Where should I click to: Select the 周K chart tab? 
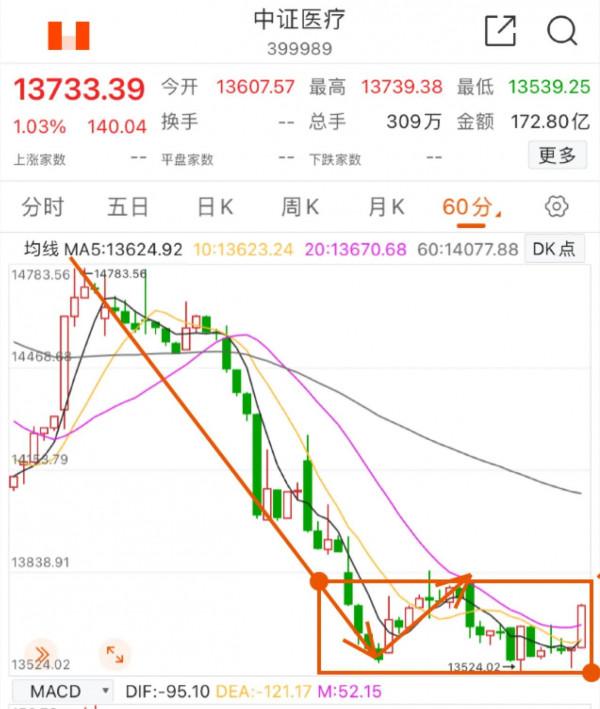tap(300, 207)
